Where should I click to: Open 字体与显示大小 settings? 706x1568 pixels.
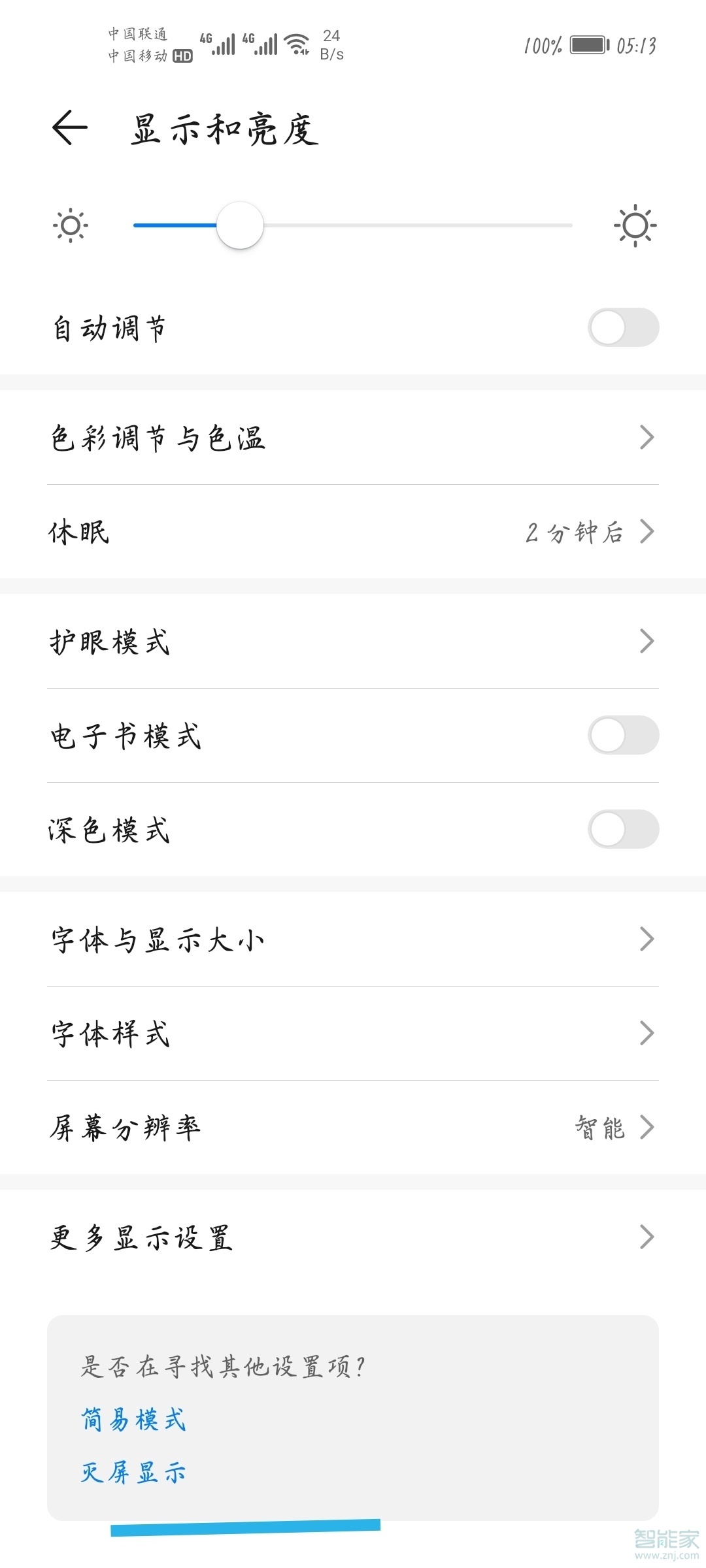[x=353, y=939]
